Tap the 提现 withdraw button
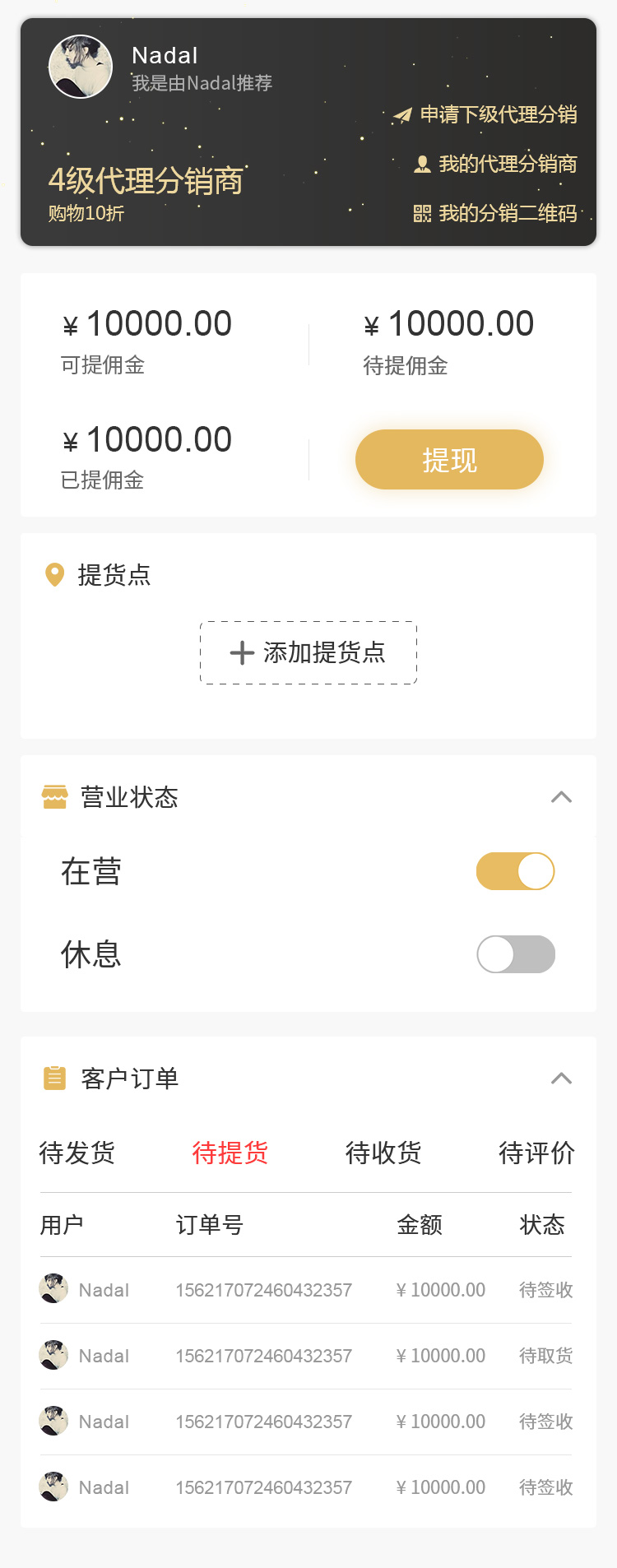The height and width of the screenshot is (1568, 617). click(x=449, y=459)
